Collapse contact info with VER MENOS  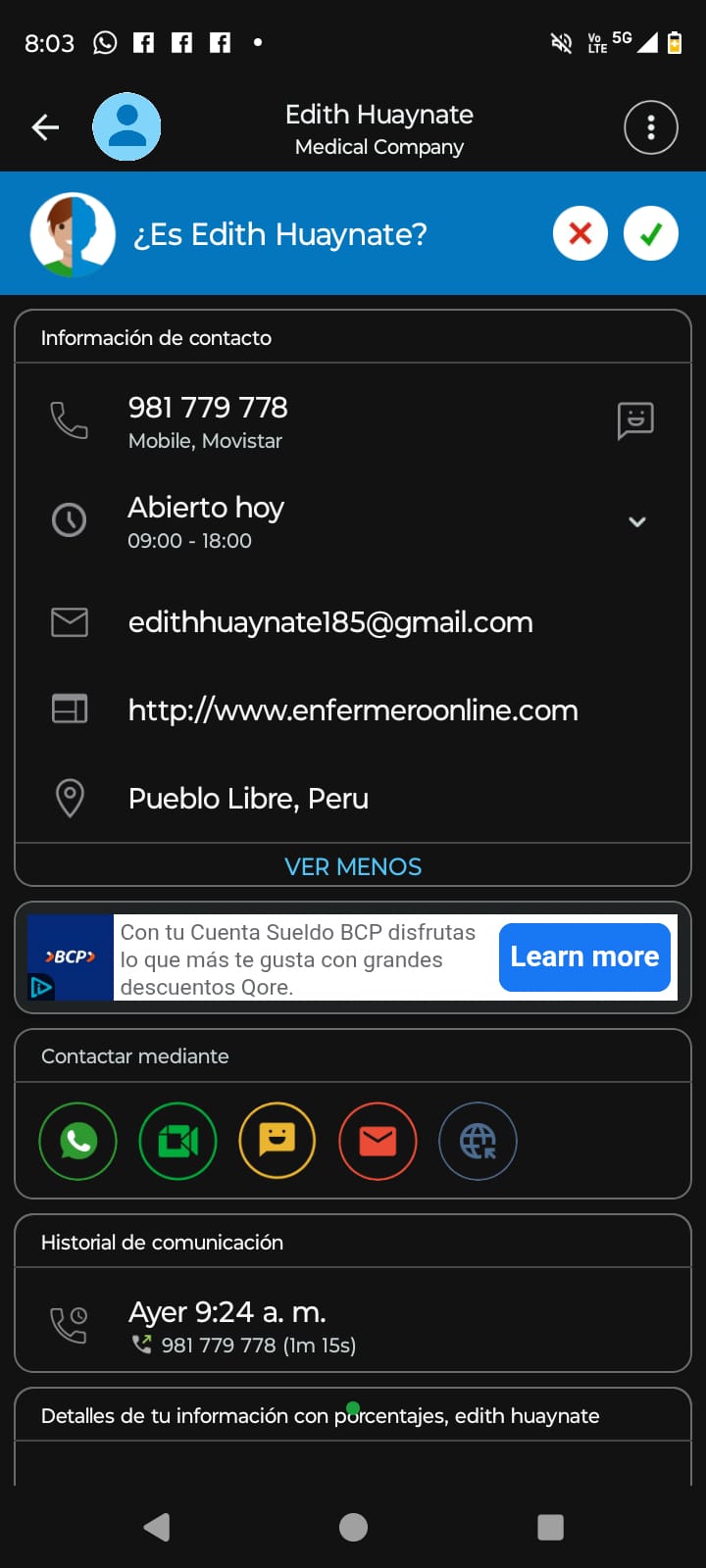[353, 866]
